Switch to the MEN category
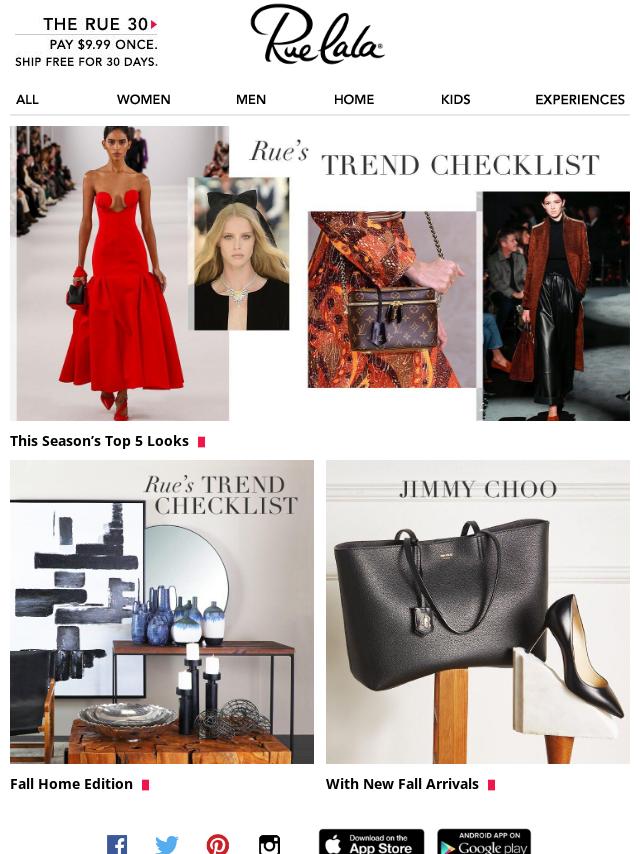 click(251, 99)
